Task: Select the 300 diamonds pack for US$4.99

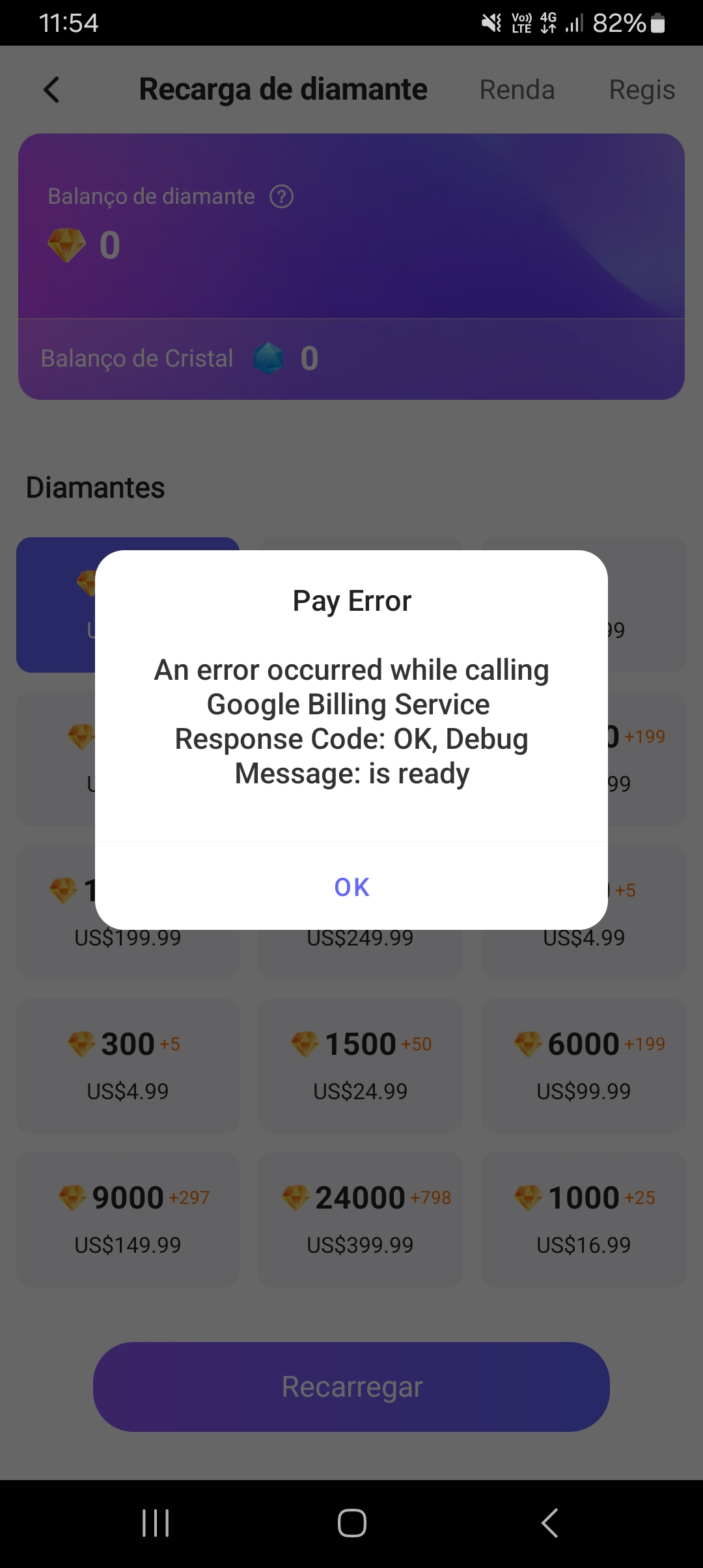Action: pos(128,1066)
